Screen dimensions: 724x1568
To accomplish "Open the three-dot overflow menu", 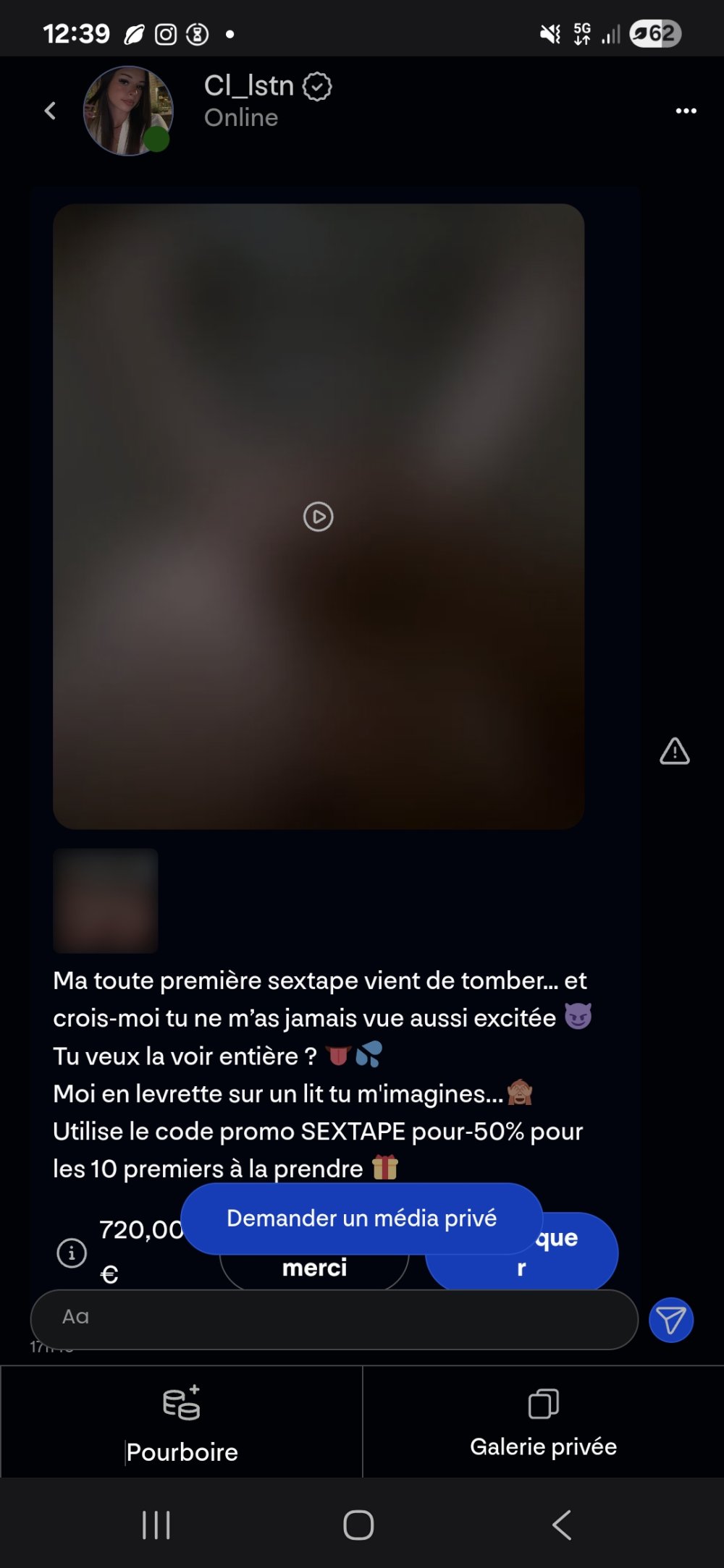I will [x=686, y=111].
